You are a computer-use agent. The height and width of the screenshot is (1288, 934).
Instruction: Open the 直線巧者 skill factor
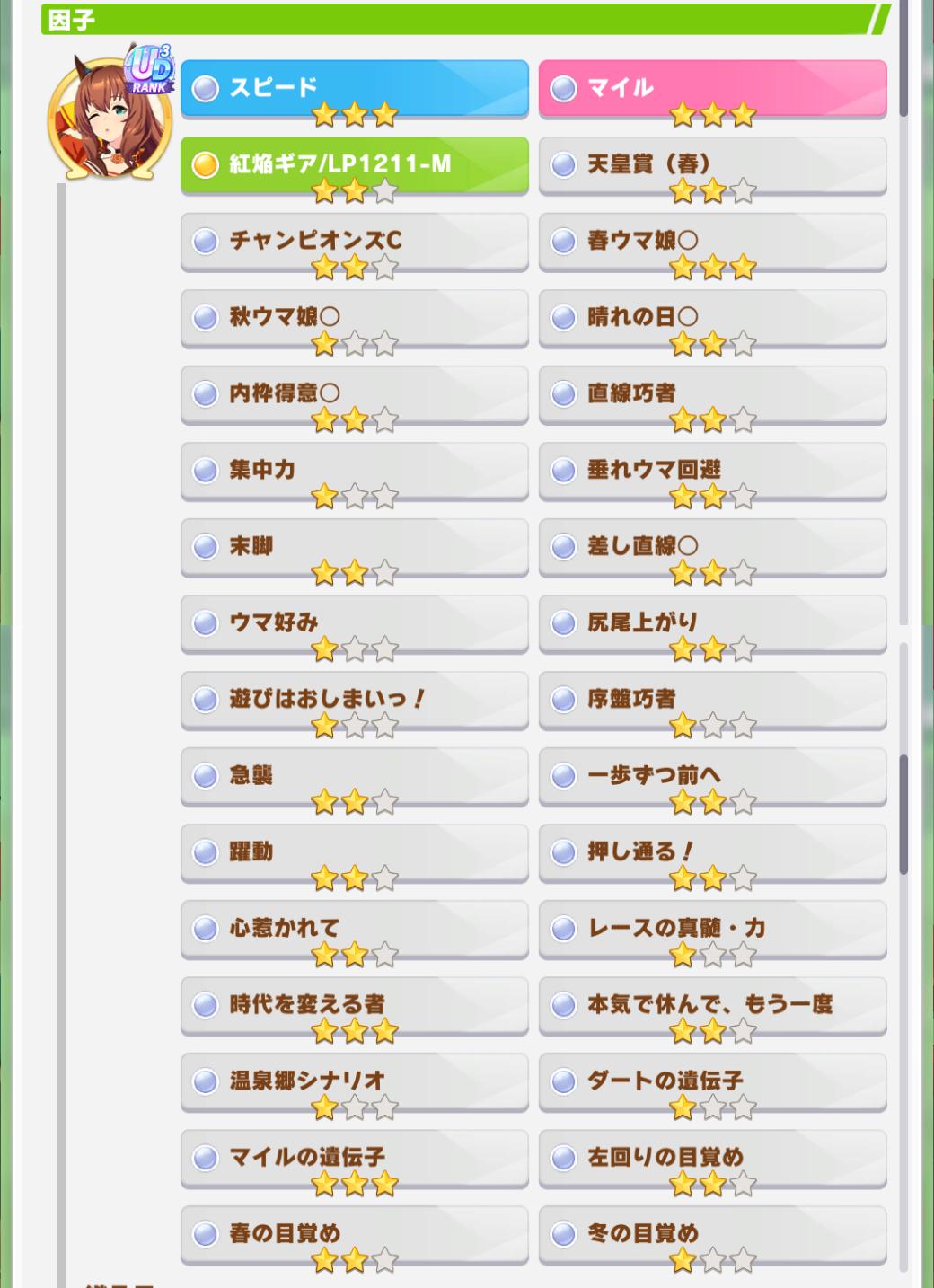point(712,393)
